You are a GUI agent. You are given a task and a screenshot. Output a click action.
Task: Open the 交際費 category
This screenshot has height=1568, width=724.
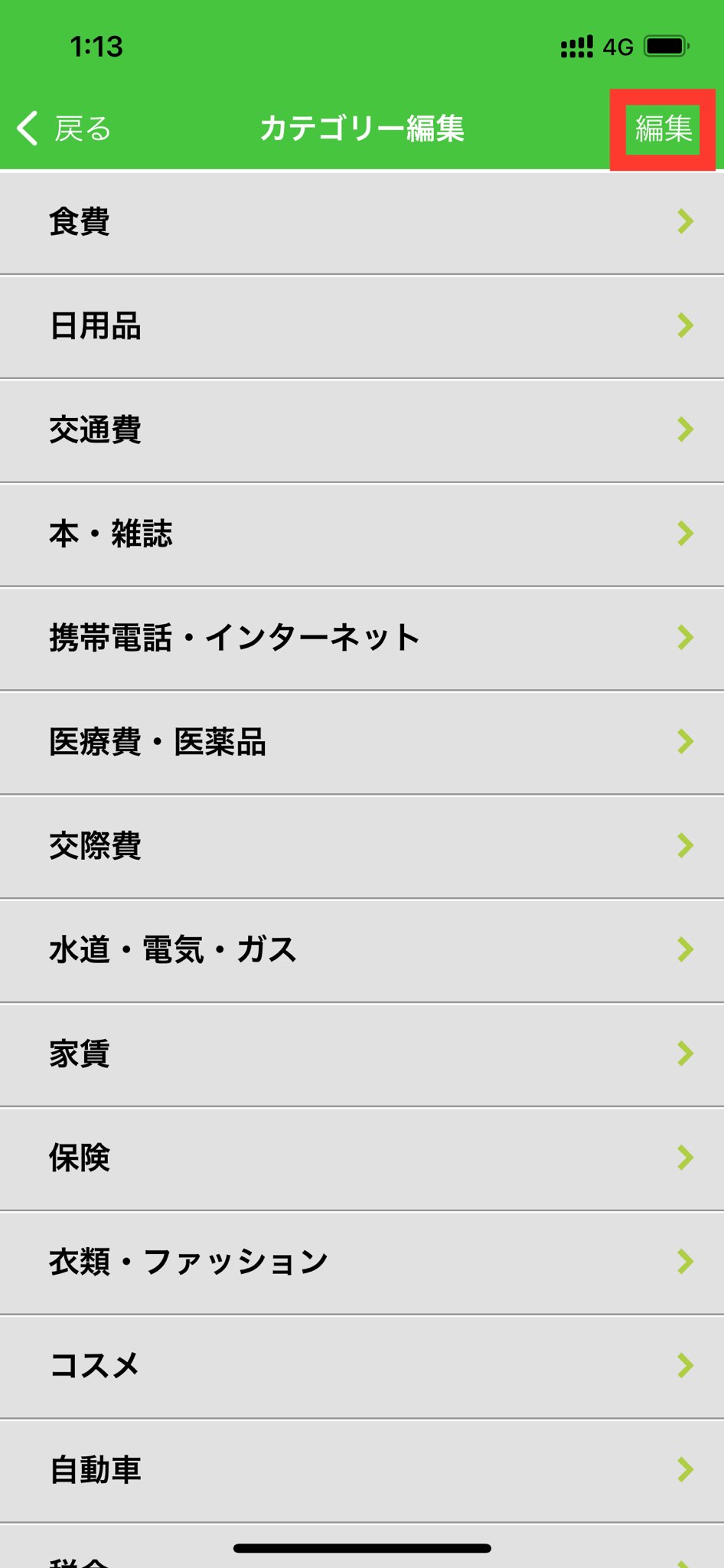click(x=361, y=846)
